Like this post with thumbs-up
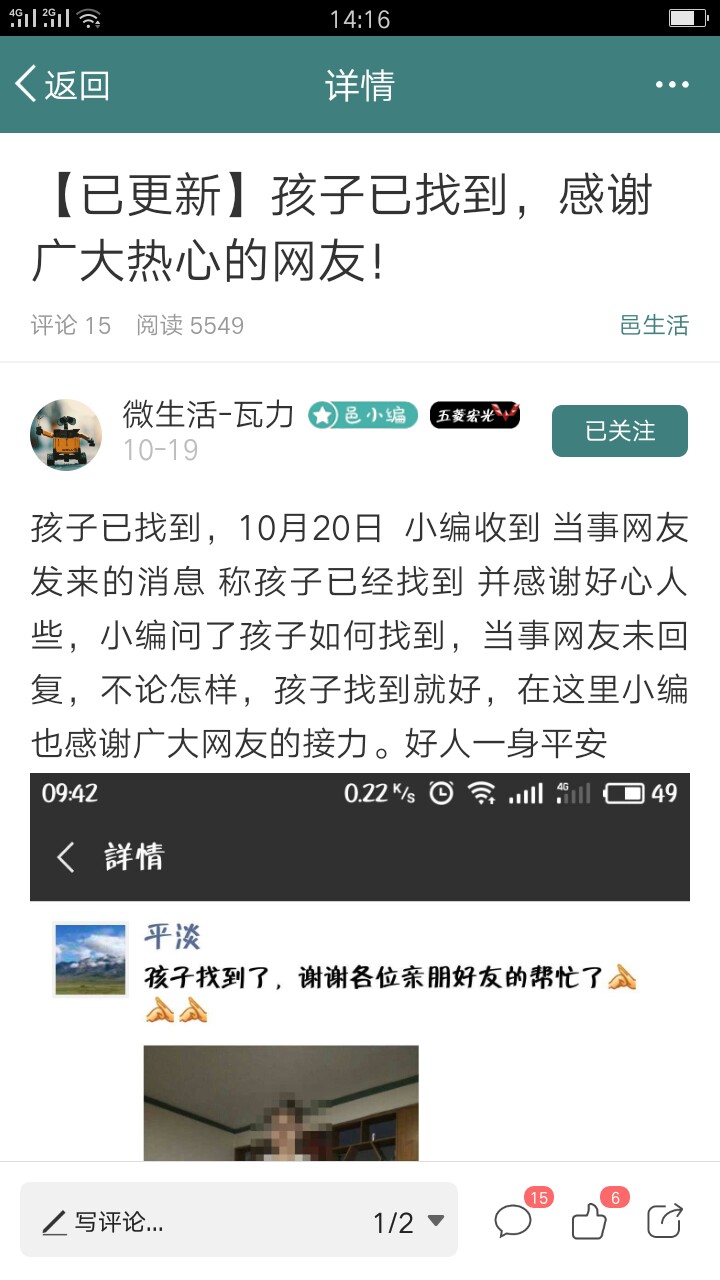720x1280 pixels. pos(590,1221)
